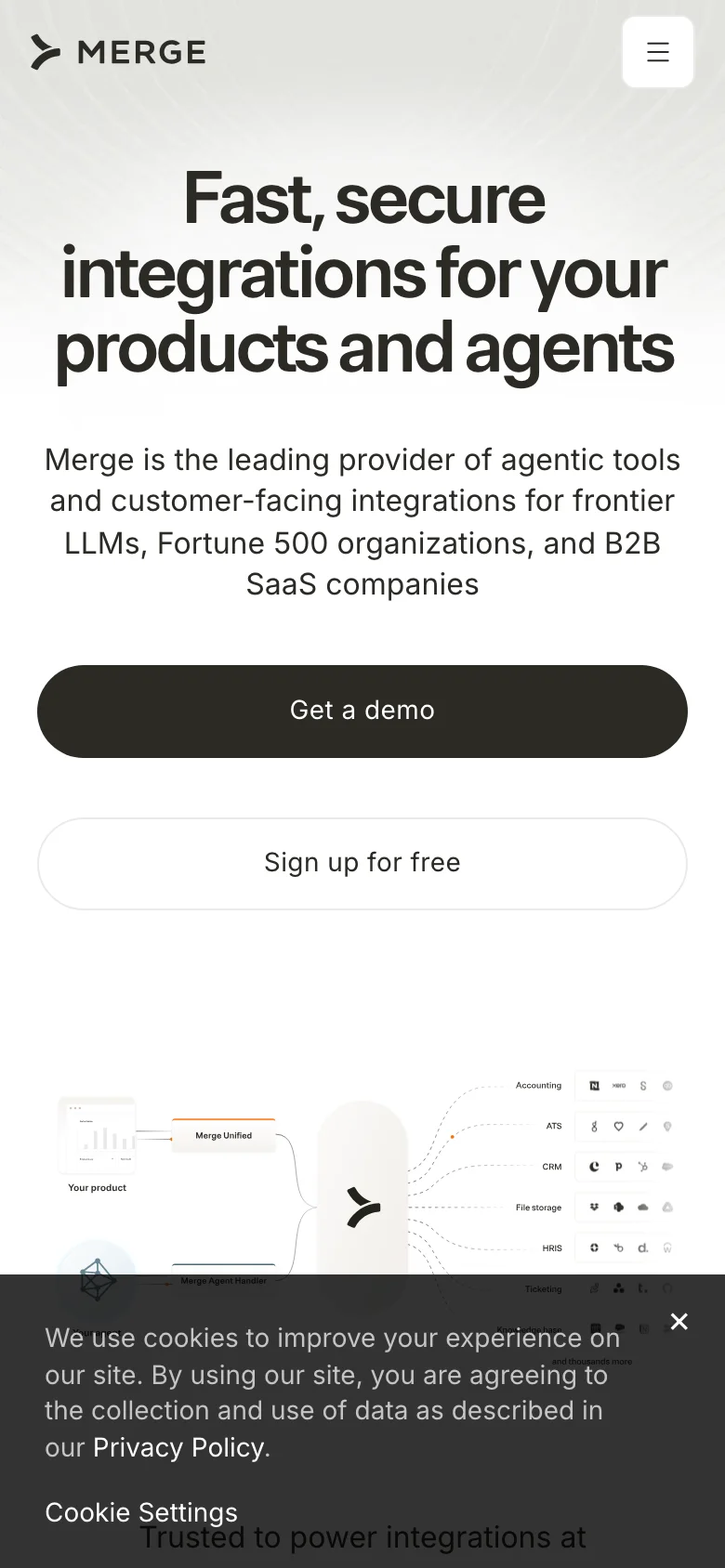Select the NetSuite icon in Accounting row
This screenshot has height=1568, width=725.
594,1086
